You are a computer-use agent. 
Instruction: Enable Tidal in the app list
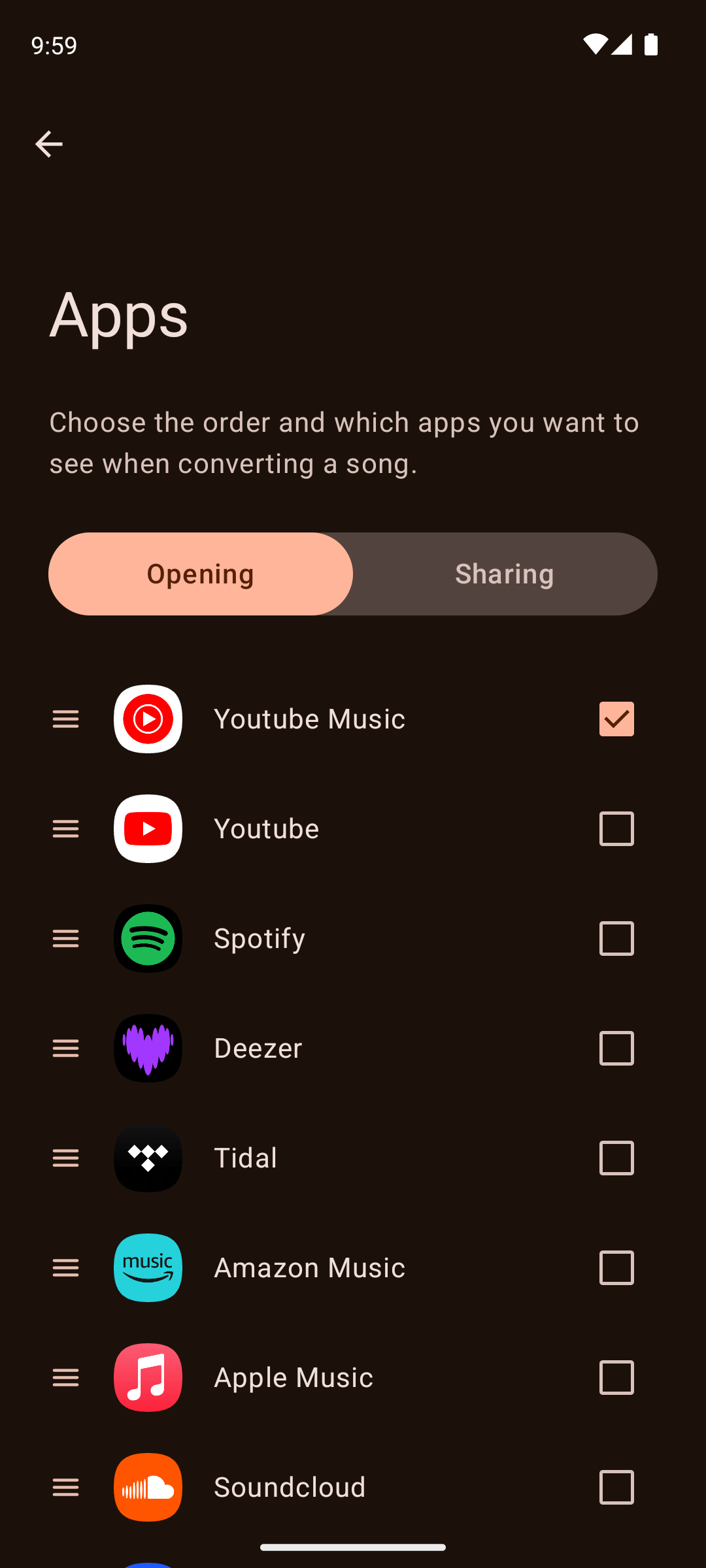click(x=616, y=1158)
